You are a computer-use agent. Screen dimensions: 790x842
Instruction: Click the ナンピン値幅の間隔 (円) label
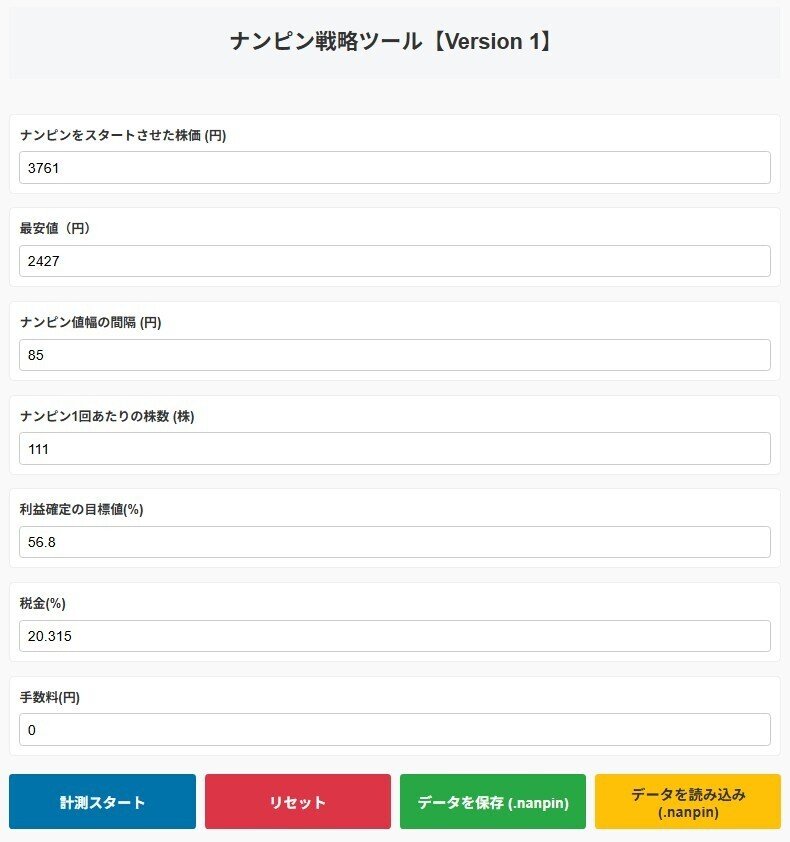(x=98, y=323)
